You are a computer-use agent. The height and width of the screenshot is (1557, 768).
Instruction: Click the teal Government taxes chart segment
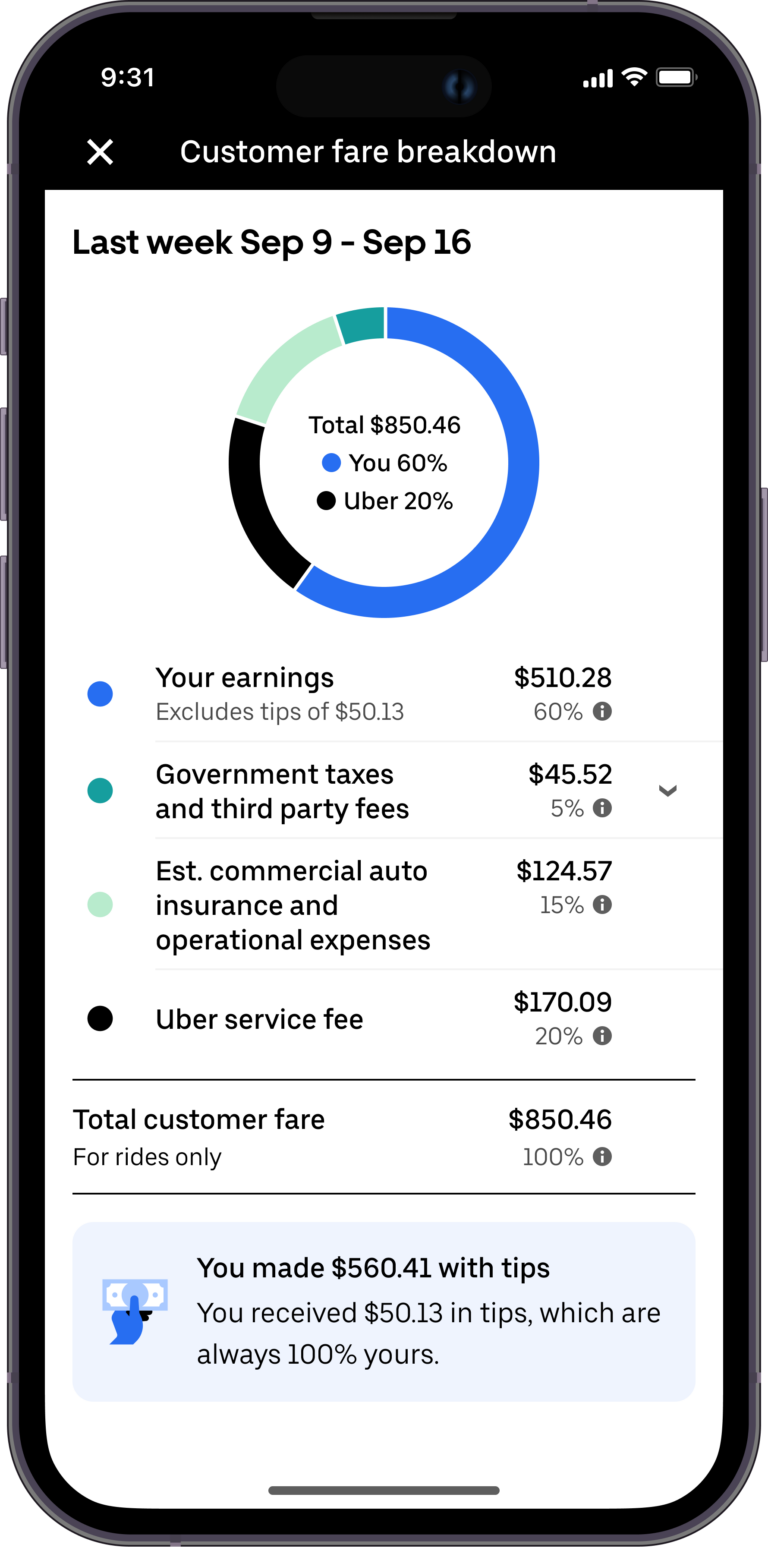[x=365, y=324]
